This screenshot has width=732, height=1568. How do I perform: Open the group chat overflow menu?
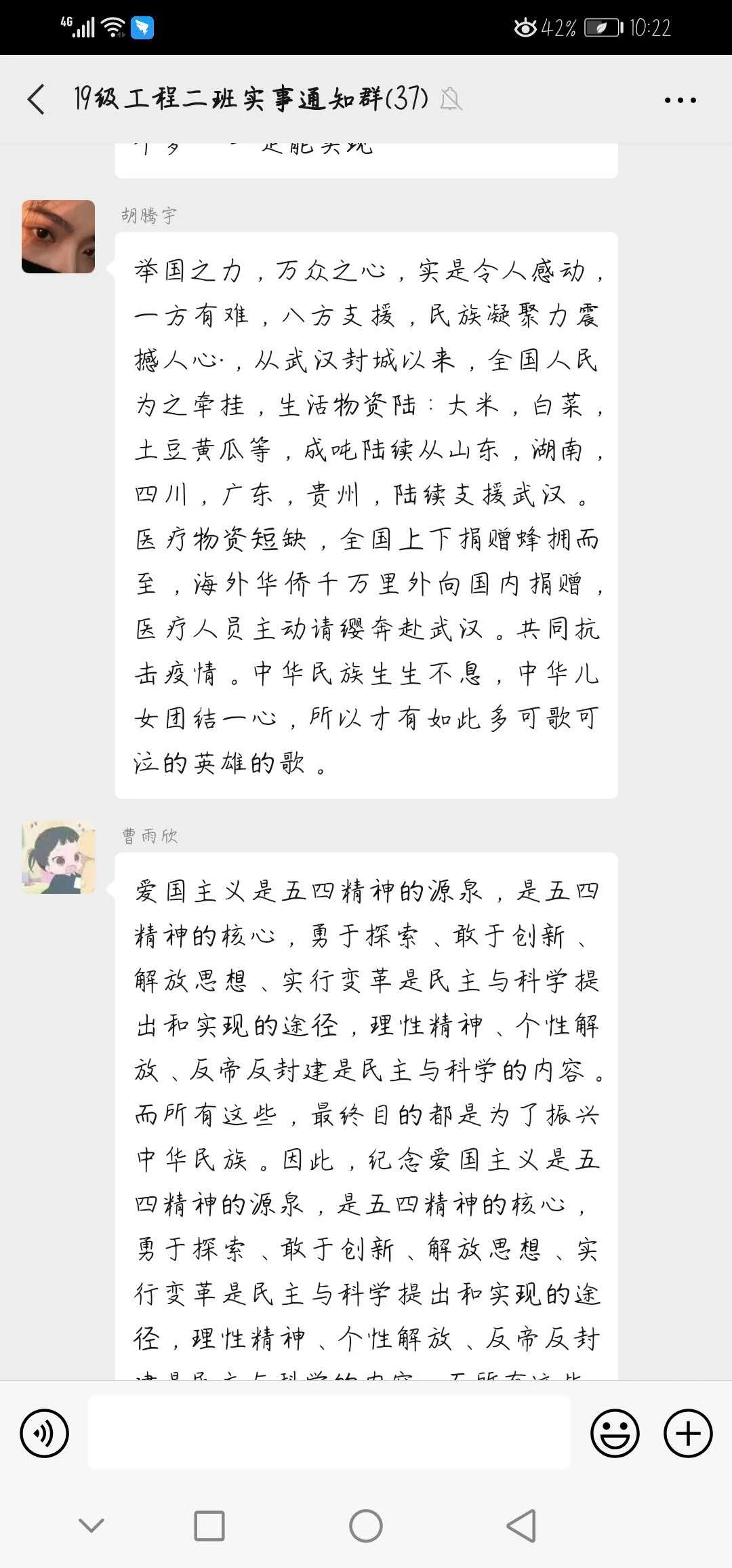tap(680, 100)
